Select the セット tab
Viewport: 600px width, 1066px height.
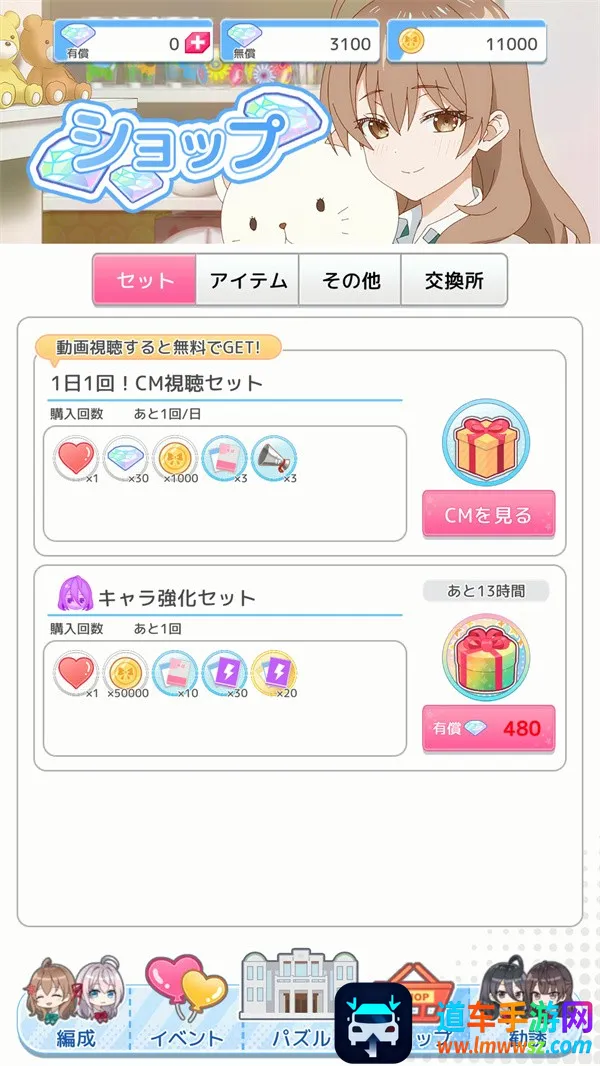click(x=144, y=280)
